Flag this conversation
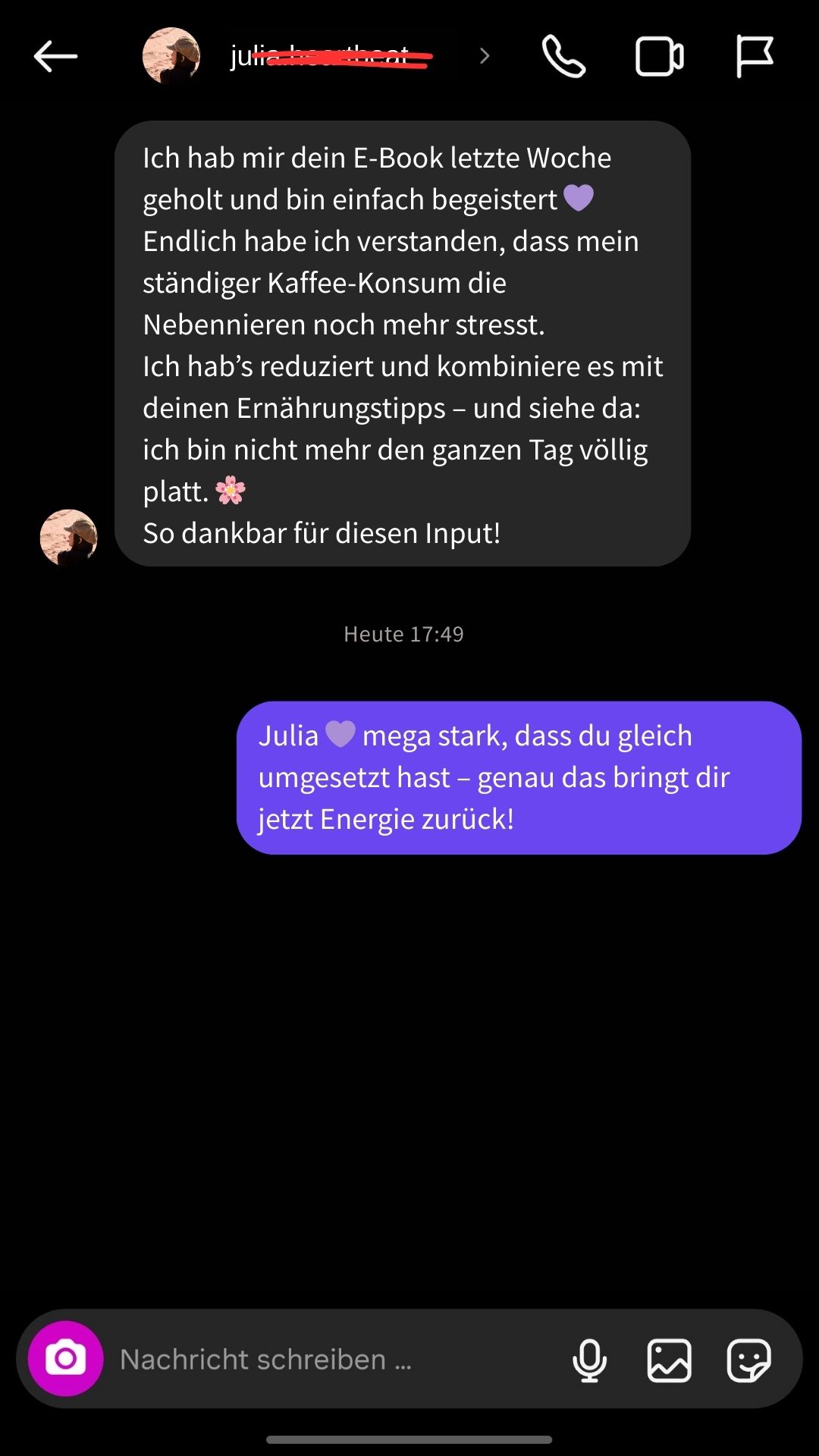 click(755, 55)
